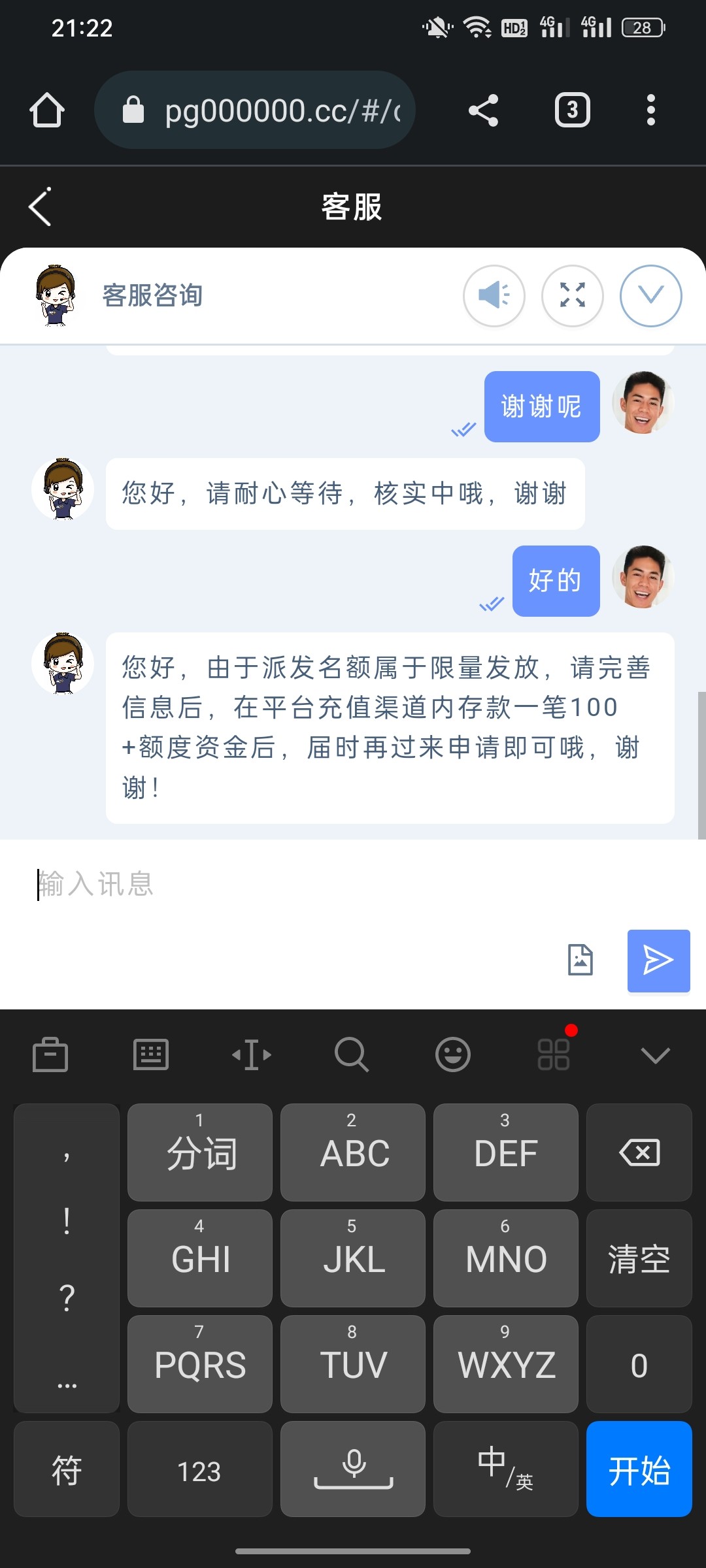Toggle the chat sound speaker icon
Image resolution: width=706 pixels, height=1568 pixels.
(494, 295)
